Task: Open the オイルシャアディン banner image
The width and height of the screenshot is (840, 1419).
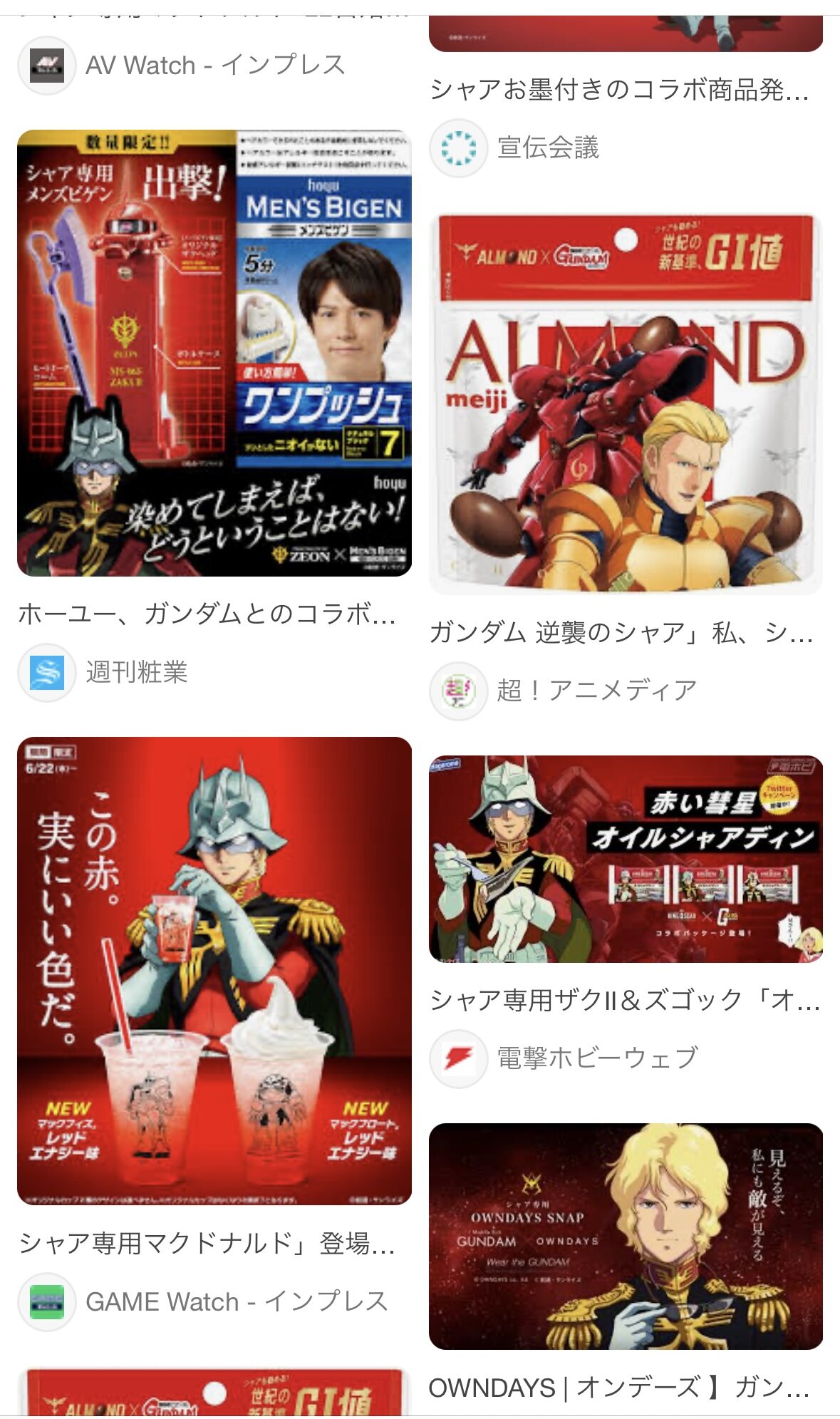Action: click(x=625, y=859)
